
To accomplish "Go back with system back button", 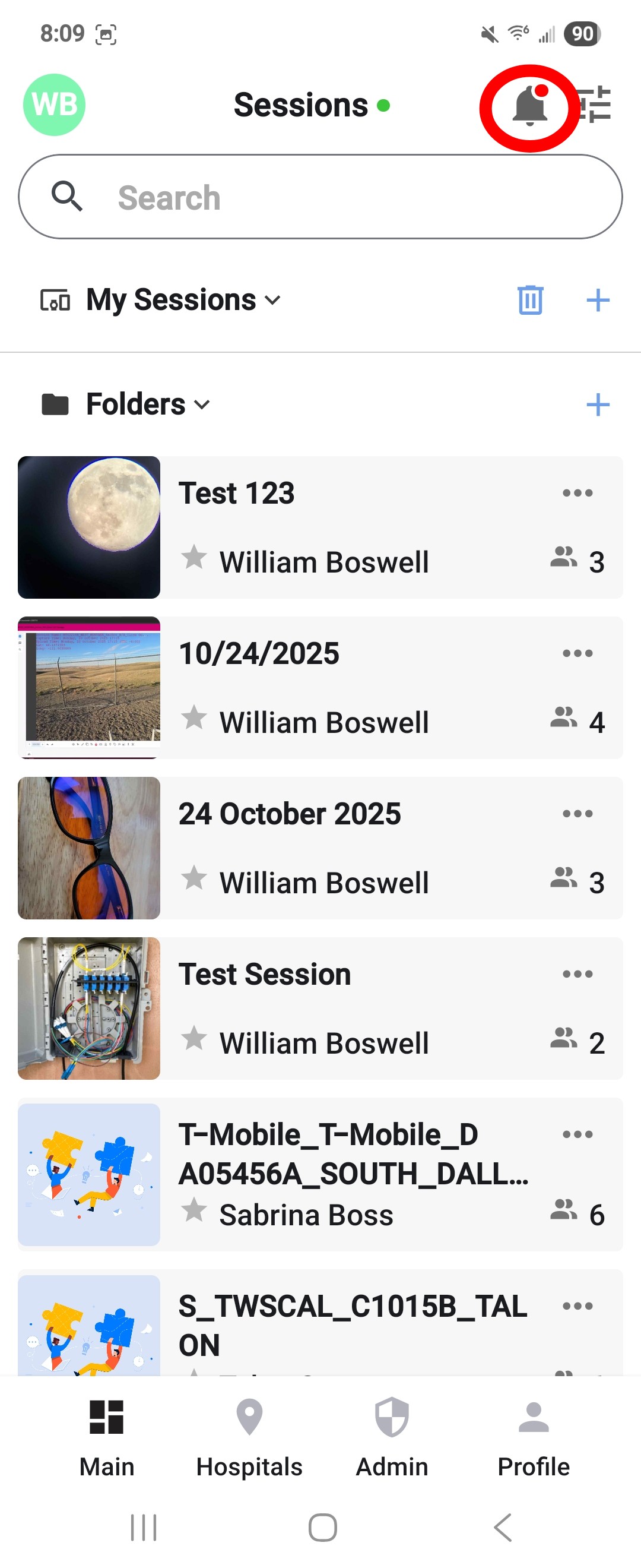I will pyautogui.click(x=502, y=1527).
